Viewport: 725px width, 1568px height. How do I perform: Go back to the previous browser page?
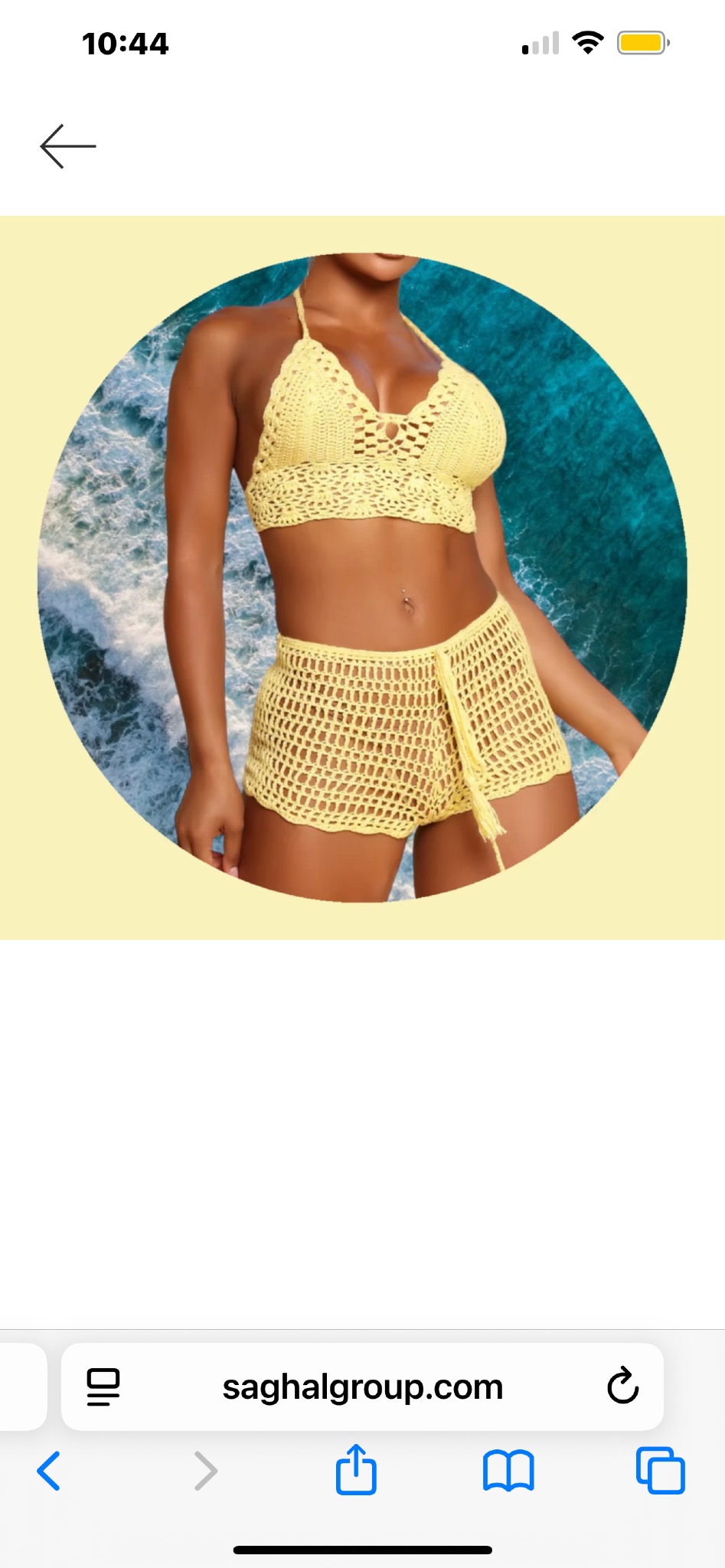pos(49,1471)
